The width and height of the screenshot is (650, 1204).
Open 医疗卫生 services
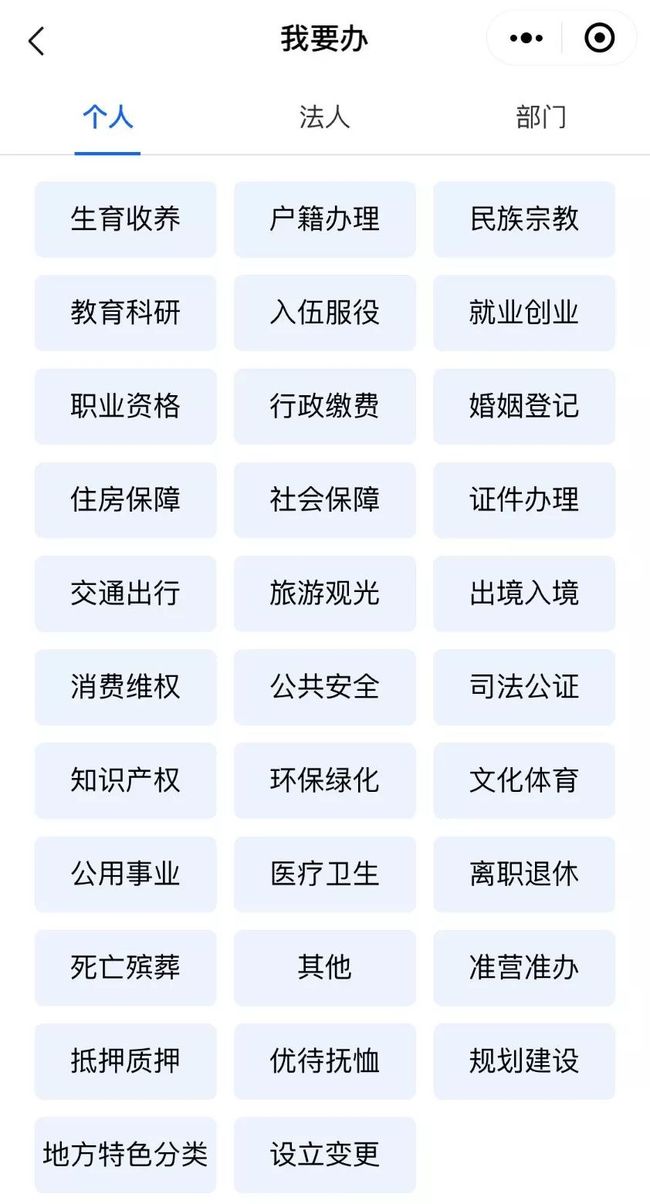[324, 874]
